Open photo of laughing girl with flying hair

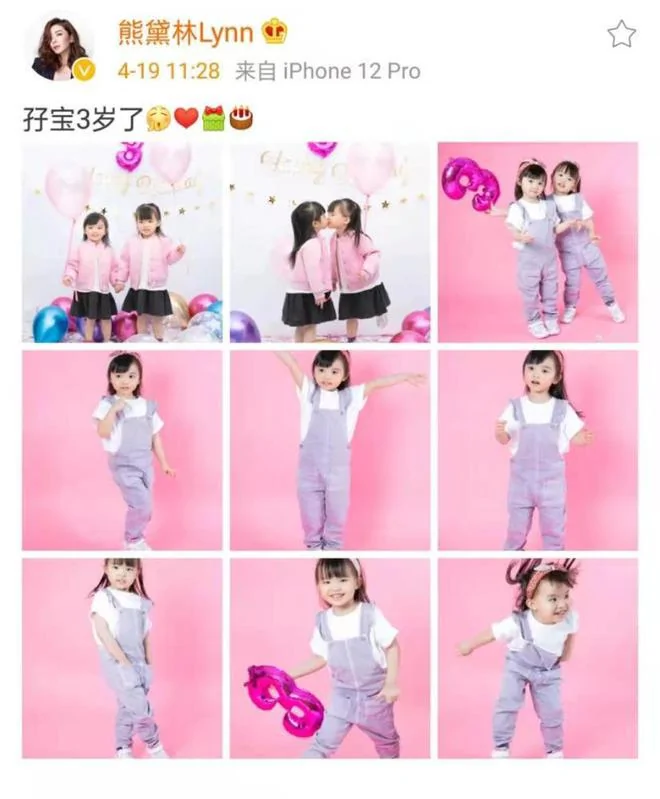click(538, 658)
